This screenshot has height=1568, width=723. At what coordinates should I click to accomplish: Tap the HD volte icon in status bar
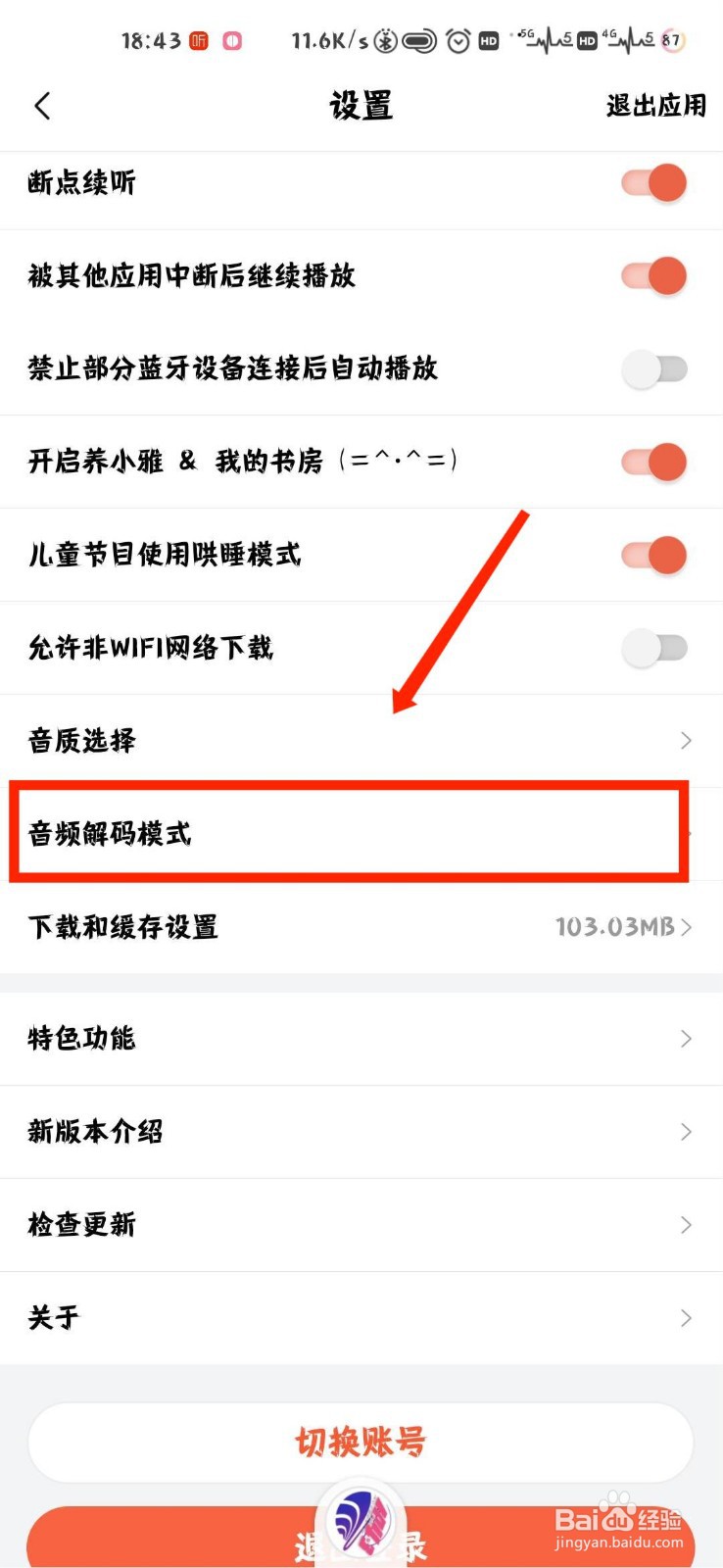(x=487, y=41)
